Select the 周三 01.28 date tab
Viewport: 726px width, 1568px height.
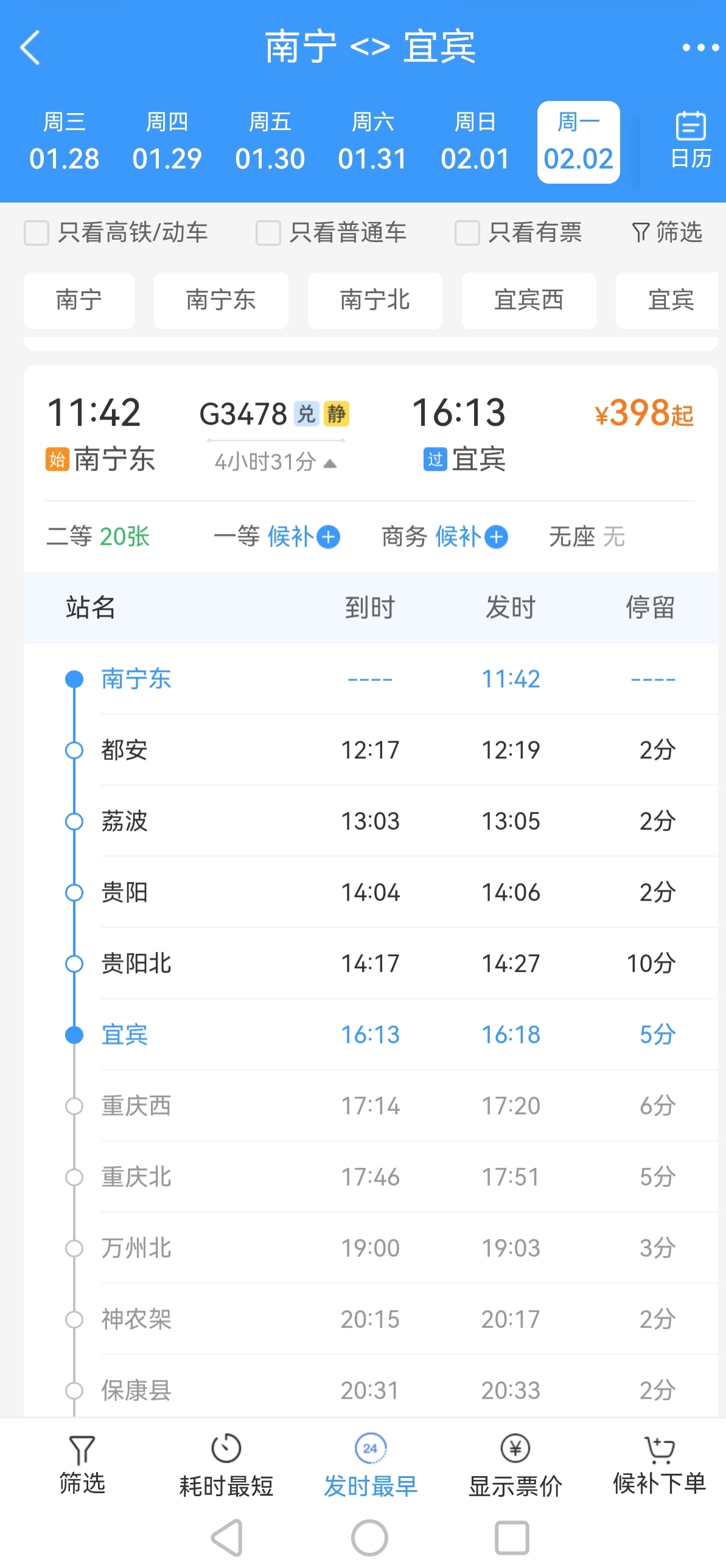pyautogui.click(x=64, y=142)
